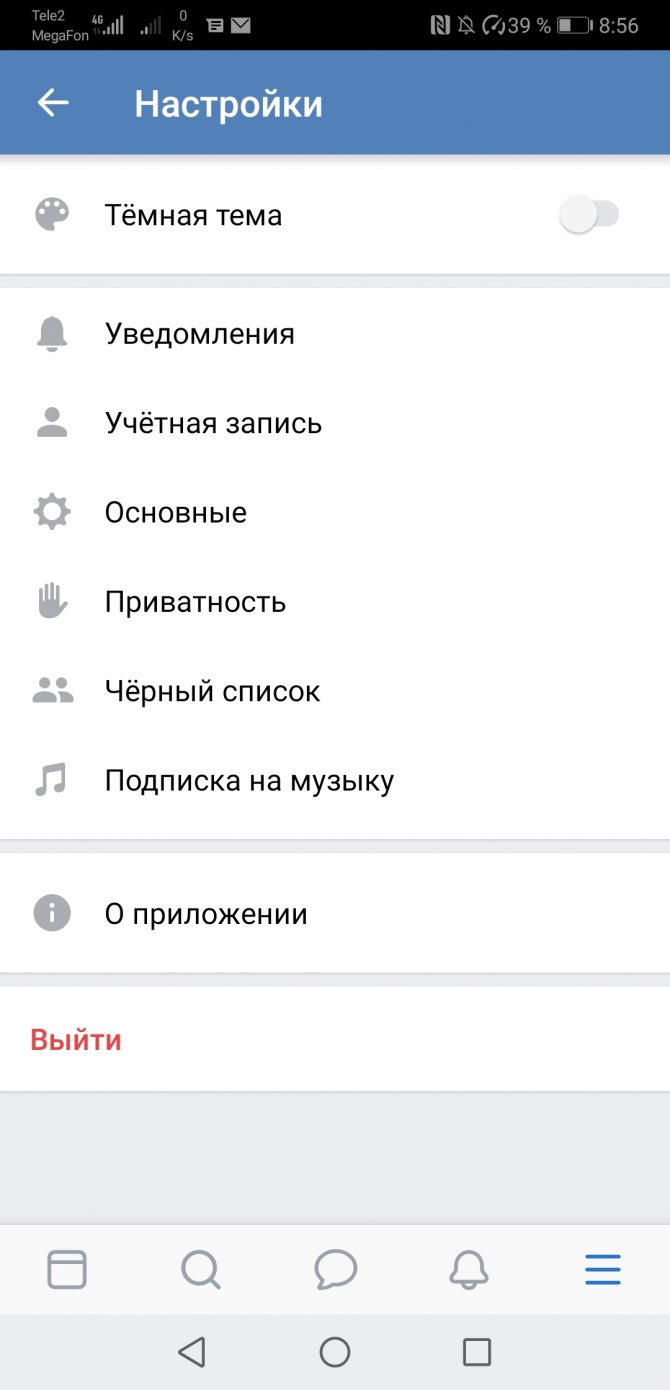
Task: Switch to the search tab
Action: tap(201, 1270)
